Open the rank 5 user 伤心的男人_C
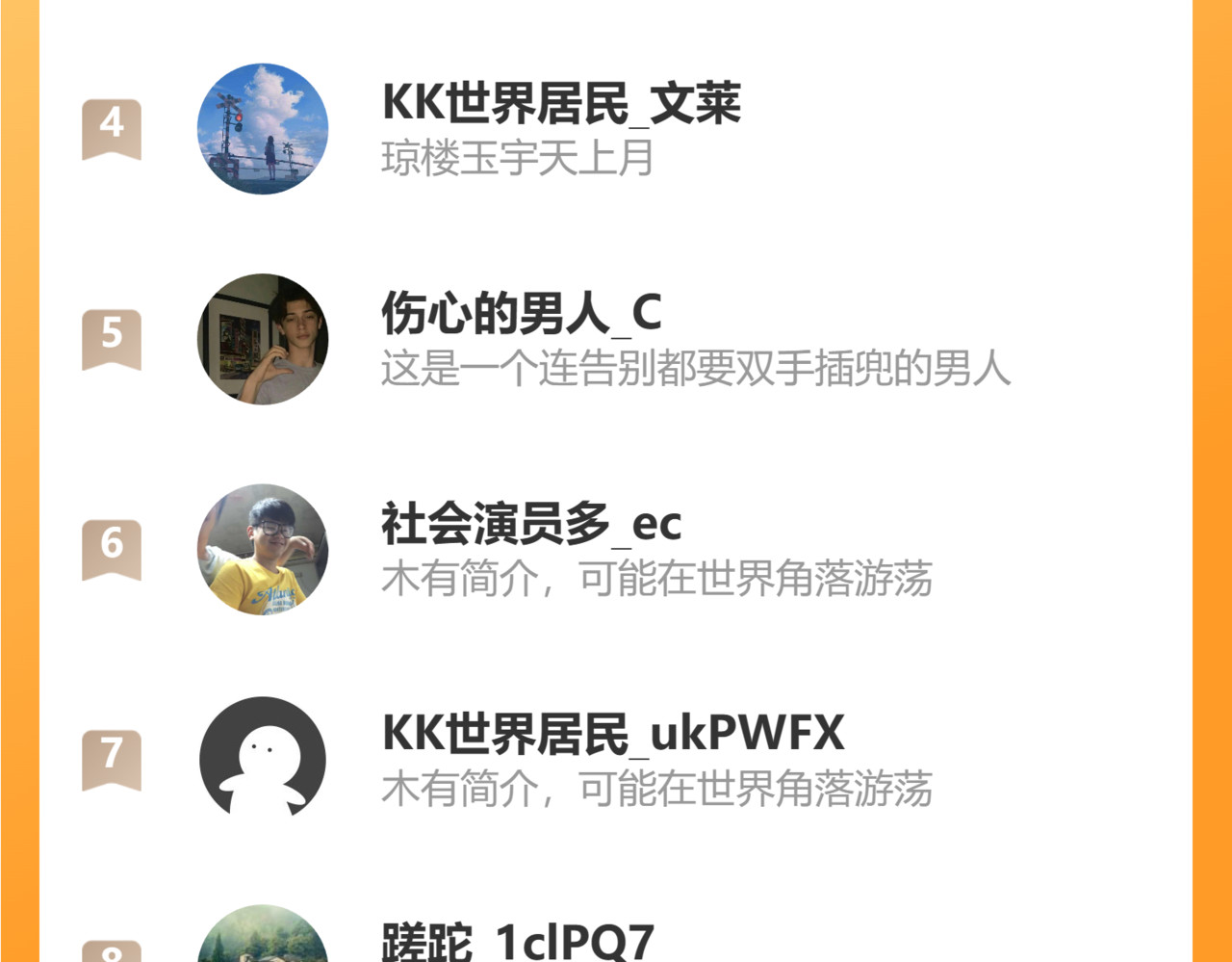The height and width of the screenshot is (962, 1232). (521, 314)
